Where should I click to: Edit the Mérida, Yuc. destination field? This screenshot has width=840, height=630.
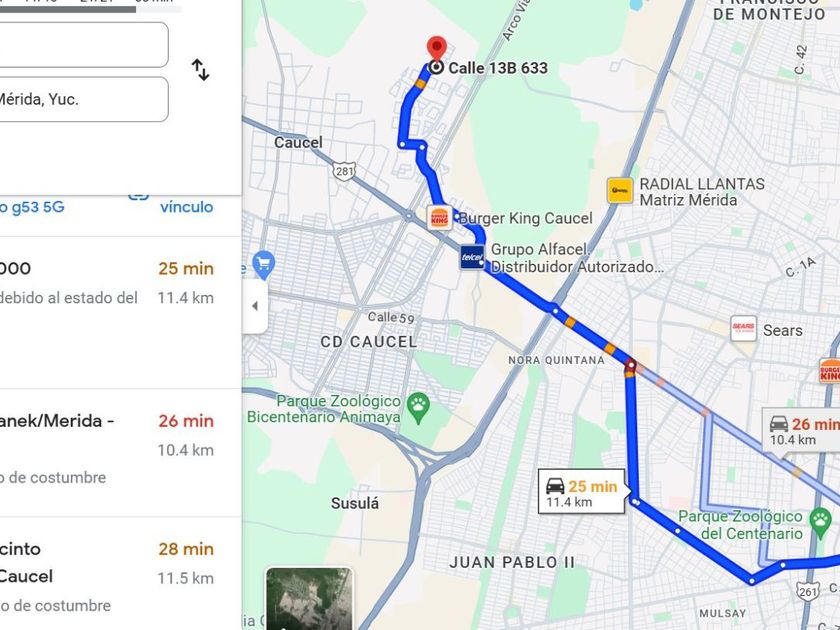[x=80, y=99]
